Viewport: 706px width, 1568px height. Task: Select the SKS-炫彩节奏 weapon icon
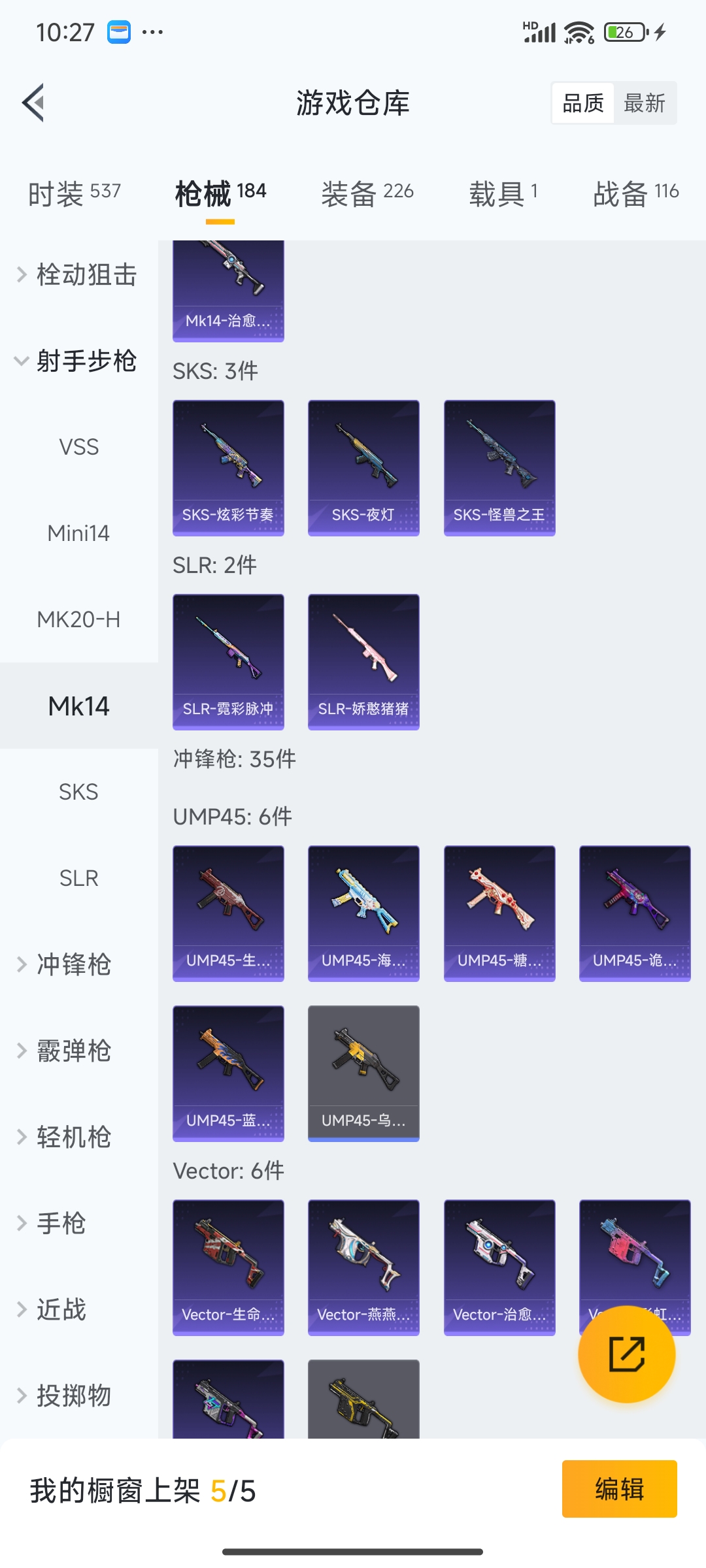pyautogui.click(x=228, y=466)
